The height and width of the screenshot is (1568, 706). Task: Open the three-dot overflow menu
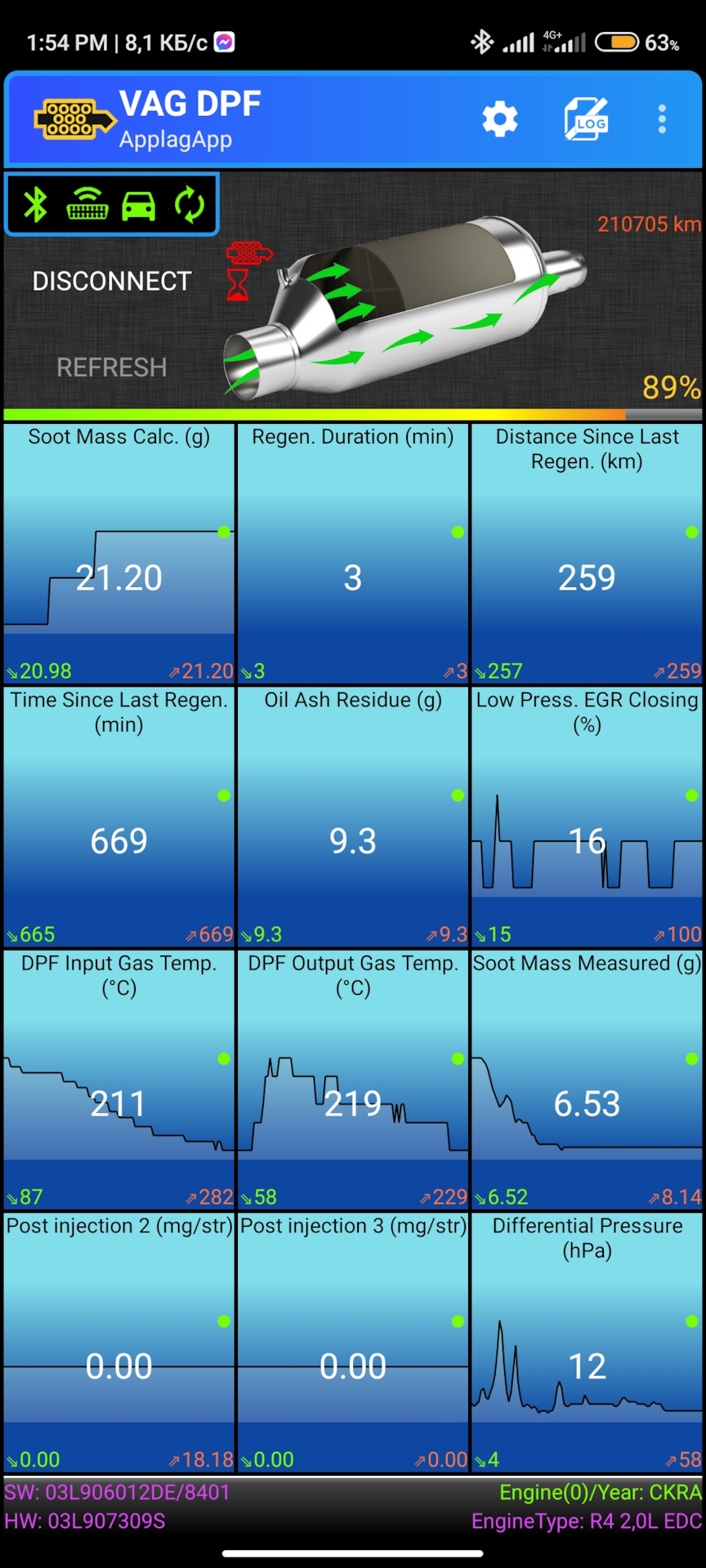point(662,119)
